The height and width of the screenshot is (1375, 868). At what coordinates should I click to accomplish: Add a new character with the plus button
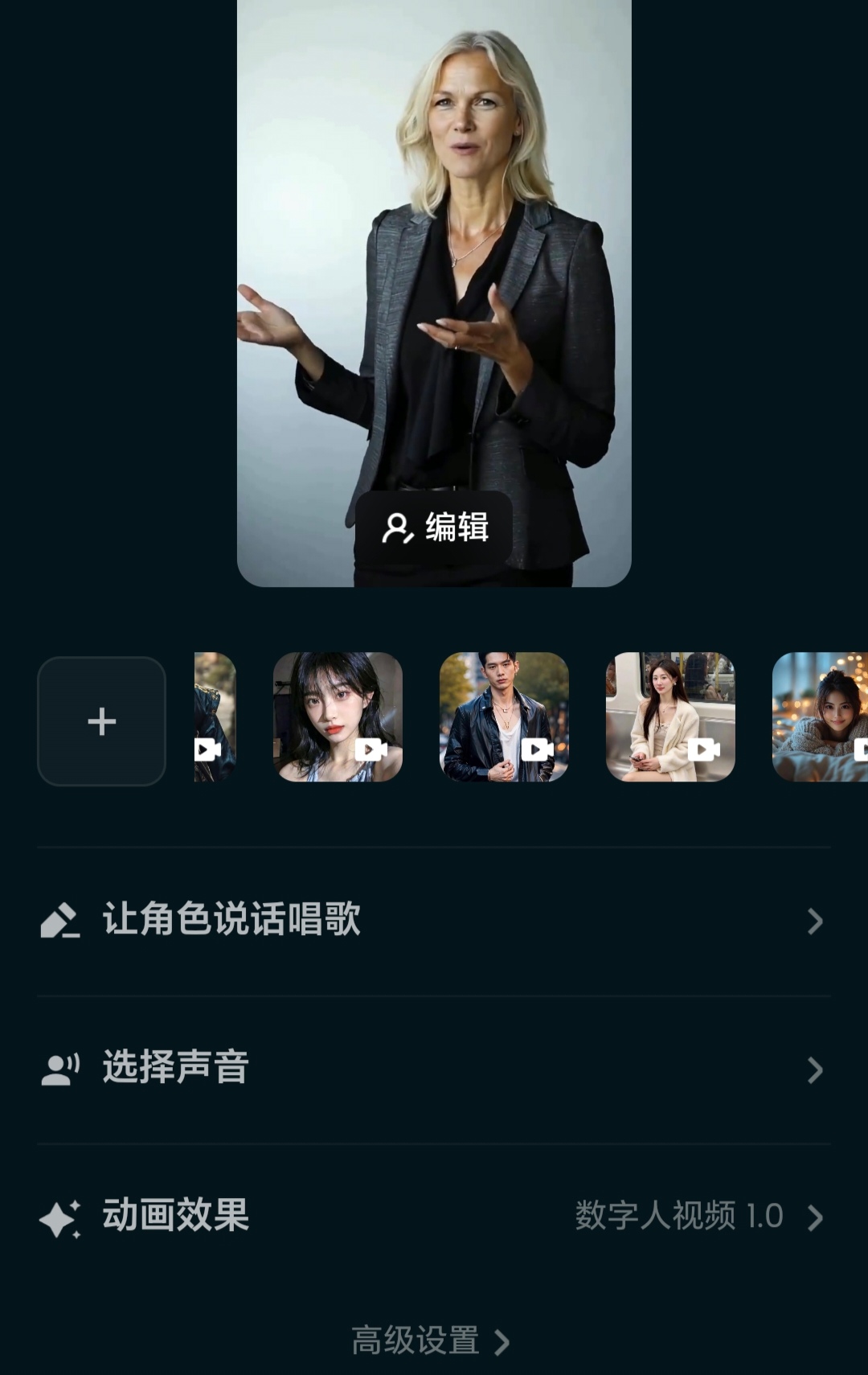click(x=102, y=721)
